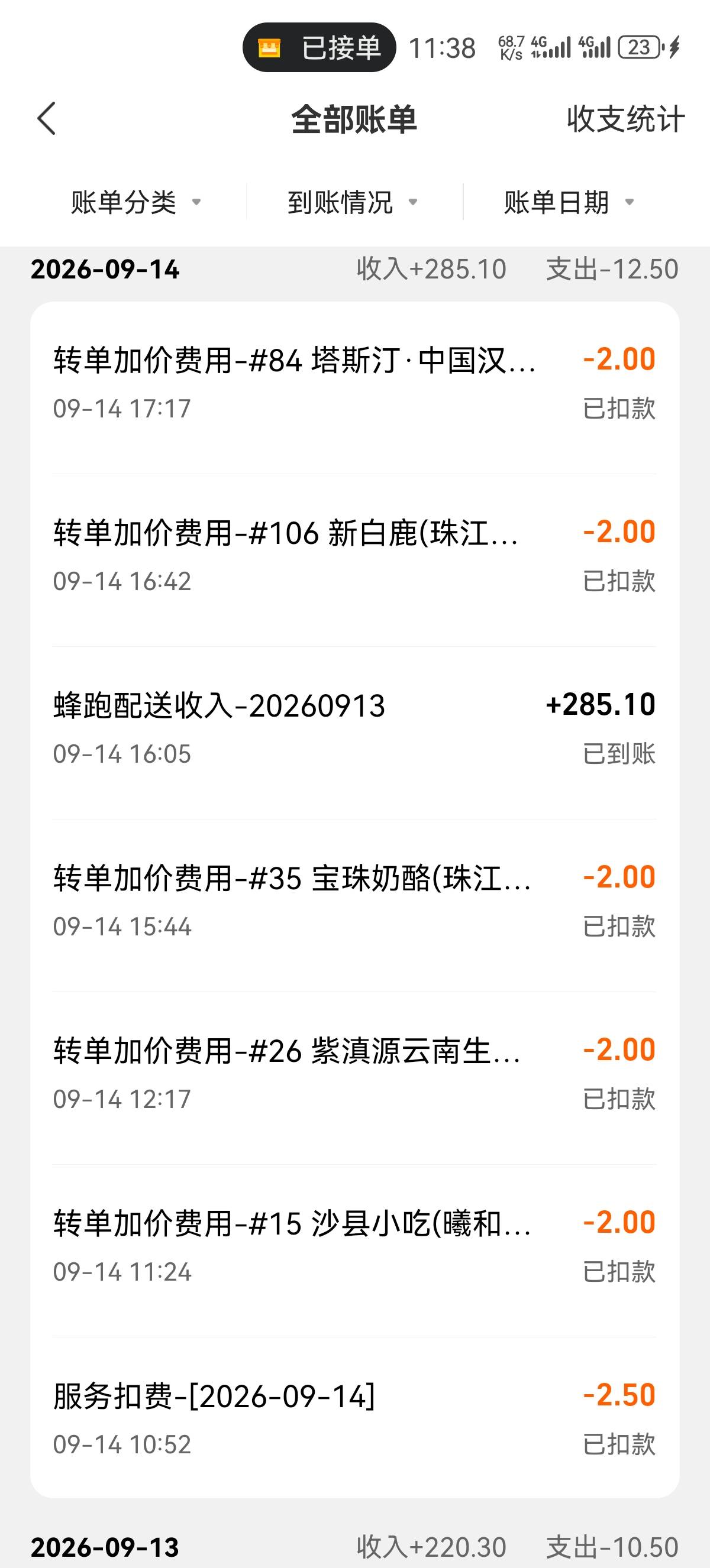This screenshot has height=1568, width=710.
Task: Open 收支统计 income-expense statistics
Action: (x=625, y=119)
